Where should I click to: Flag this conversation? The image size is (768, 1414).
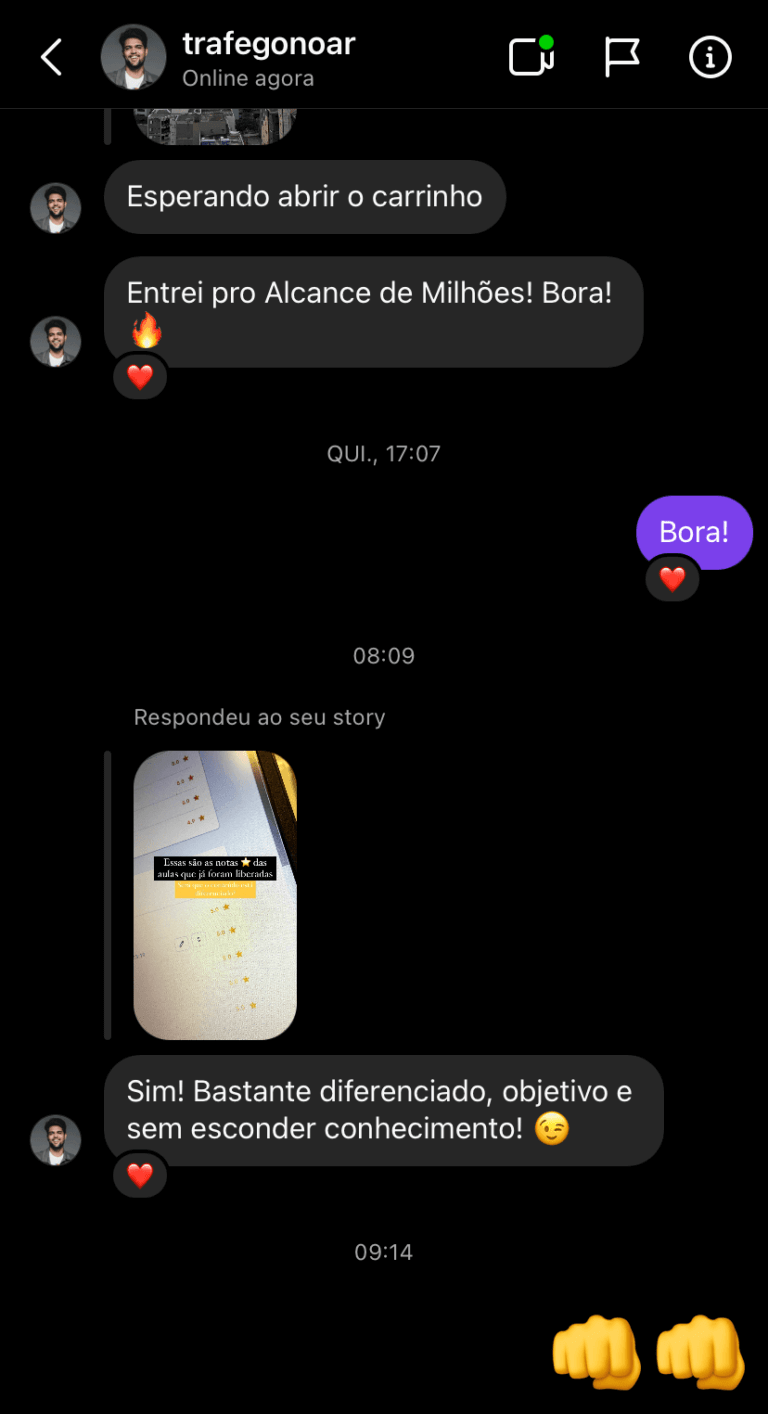(x=622, y=58)
